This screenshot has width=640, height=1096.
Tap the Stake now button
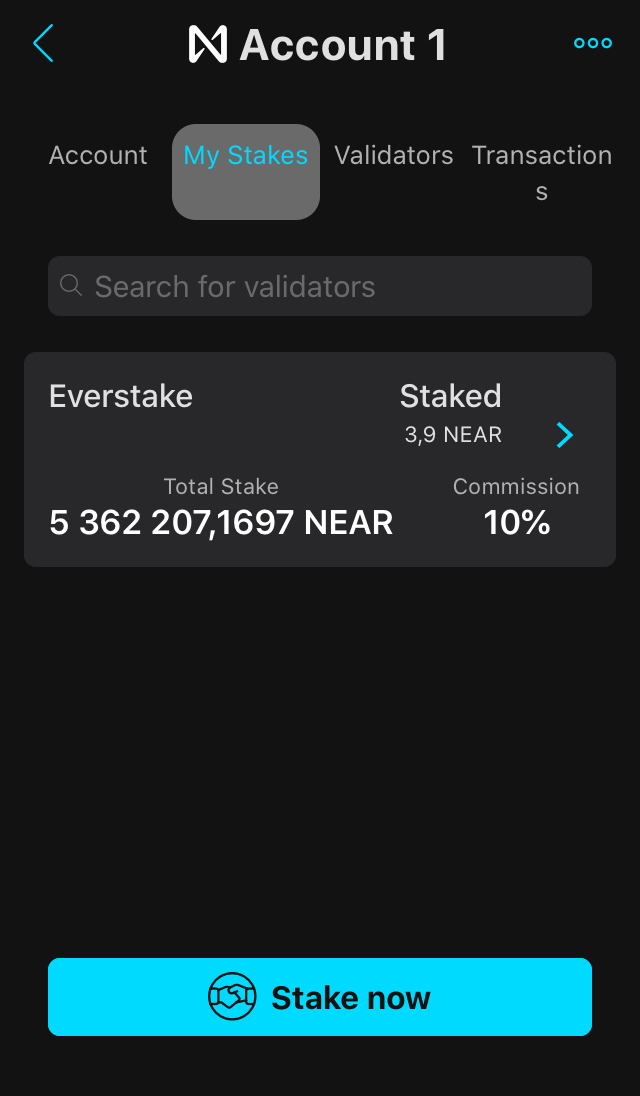320,997
